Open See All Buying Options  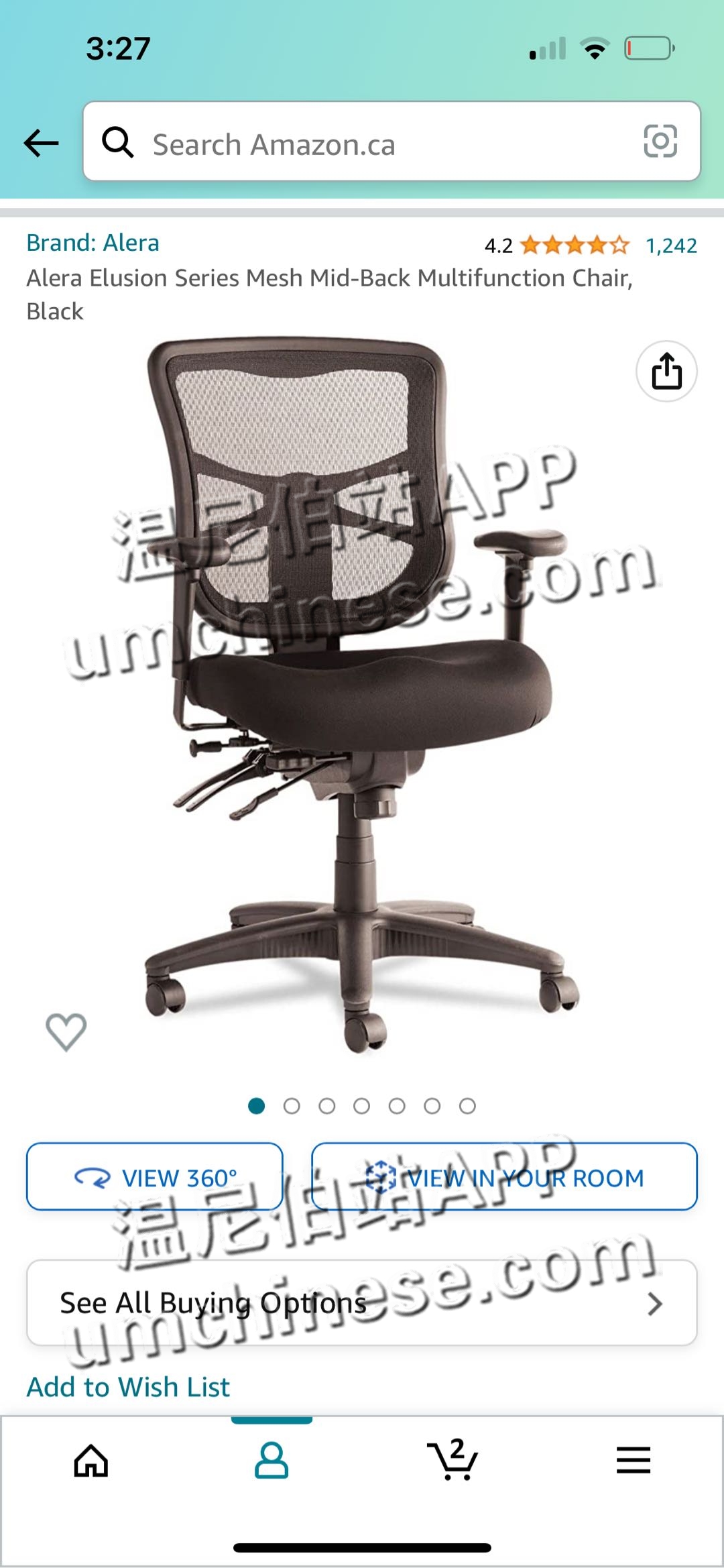(362, 1303)
